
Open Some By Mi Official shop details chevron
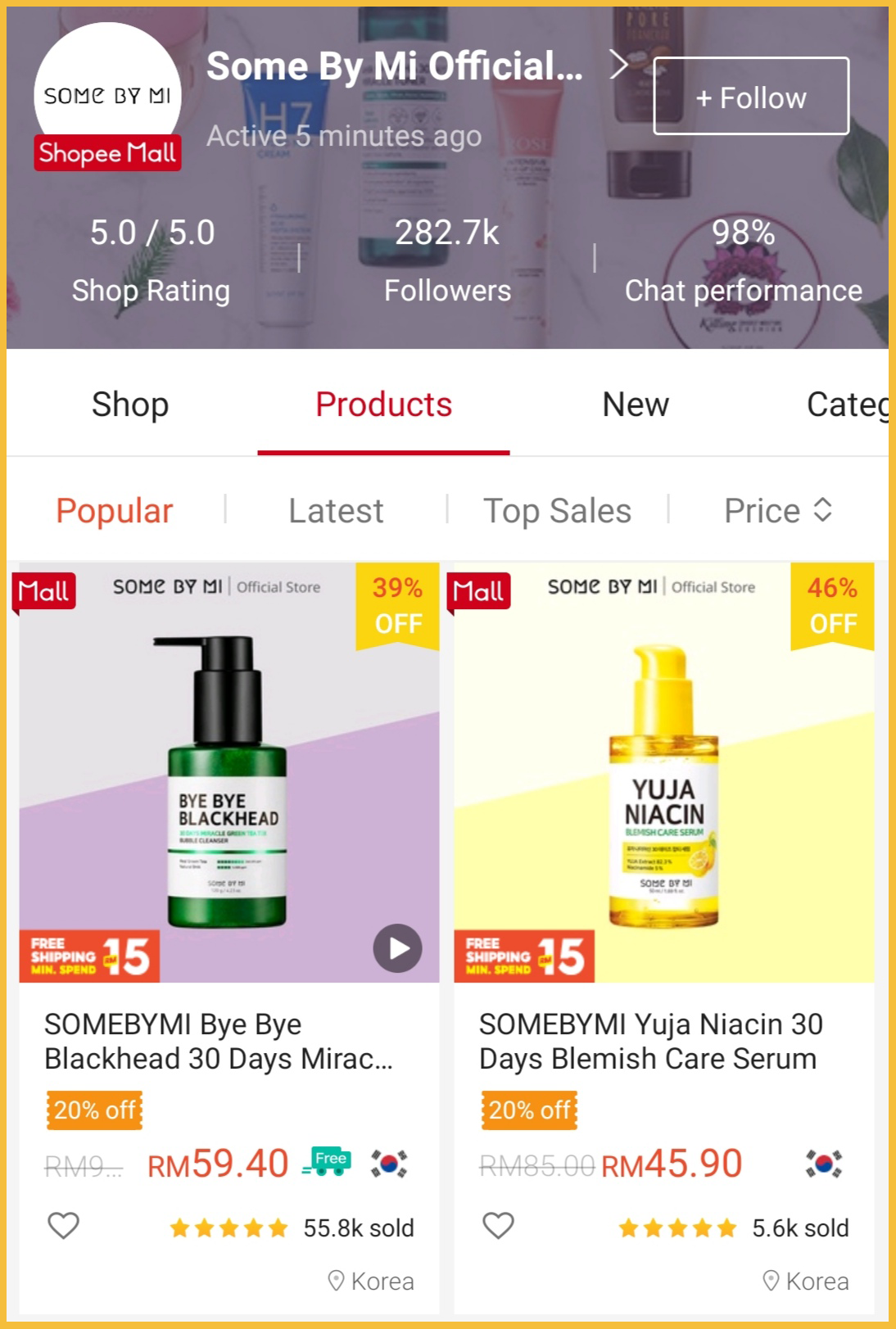619,65
